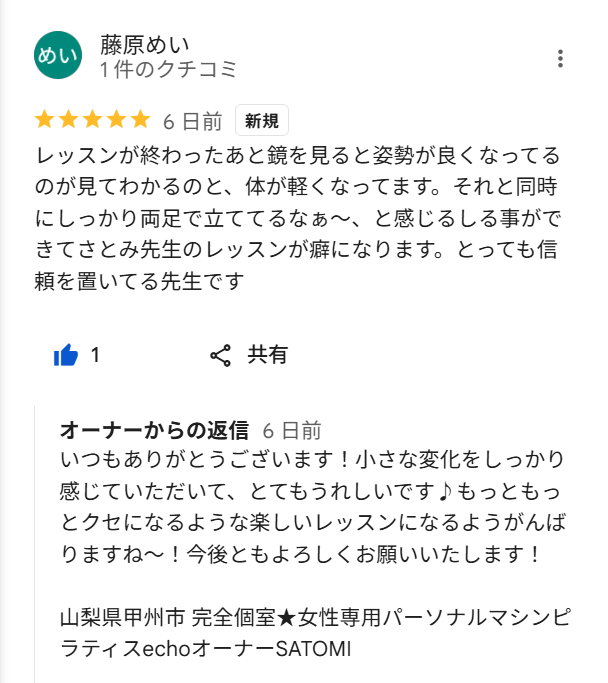Open 藤原めい's profile avatar

click(57, 56)
